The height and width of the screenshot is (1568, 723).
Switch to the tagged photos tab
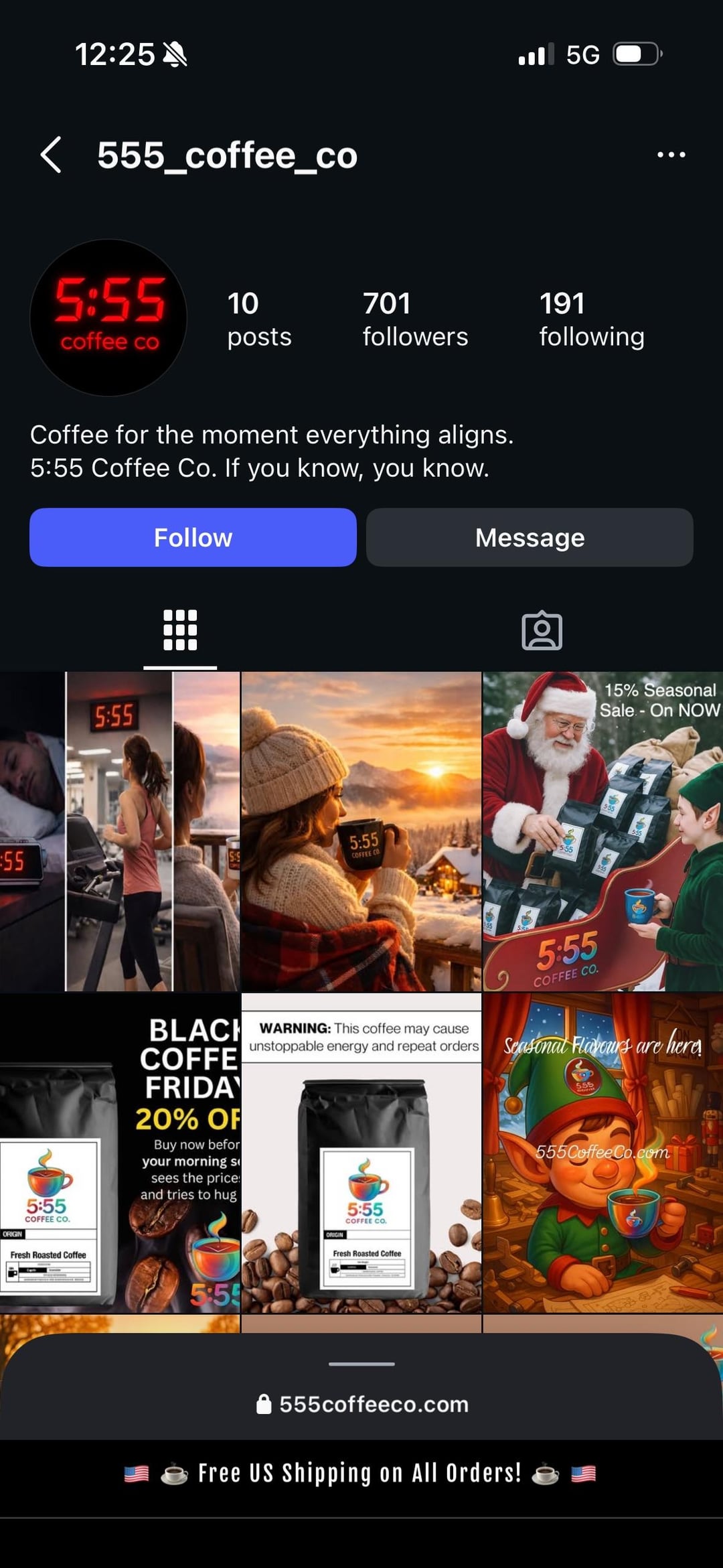(x=542, y=630)
